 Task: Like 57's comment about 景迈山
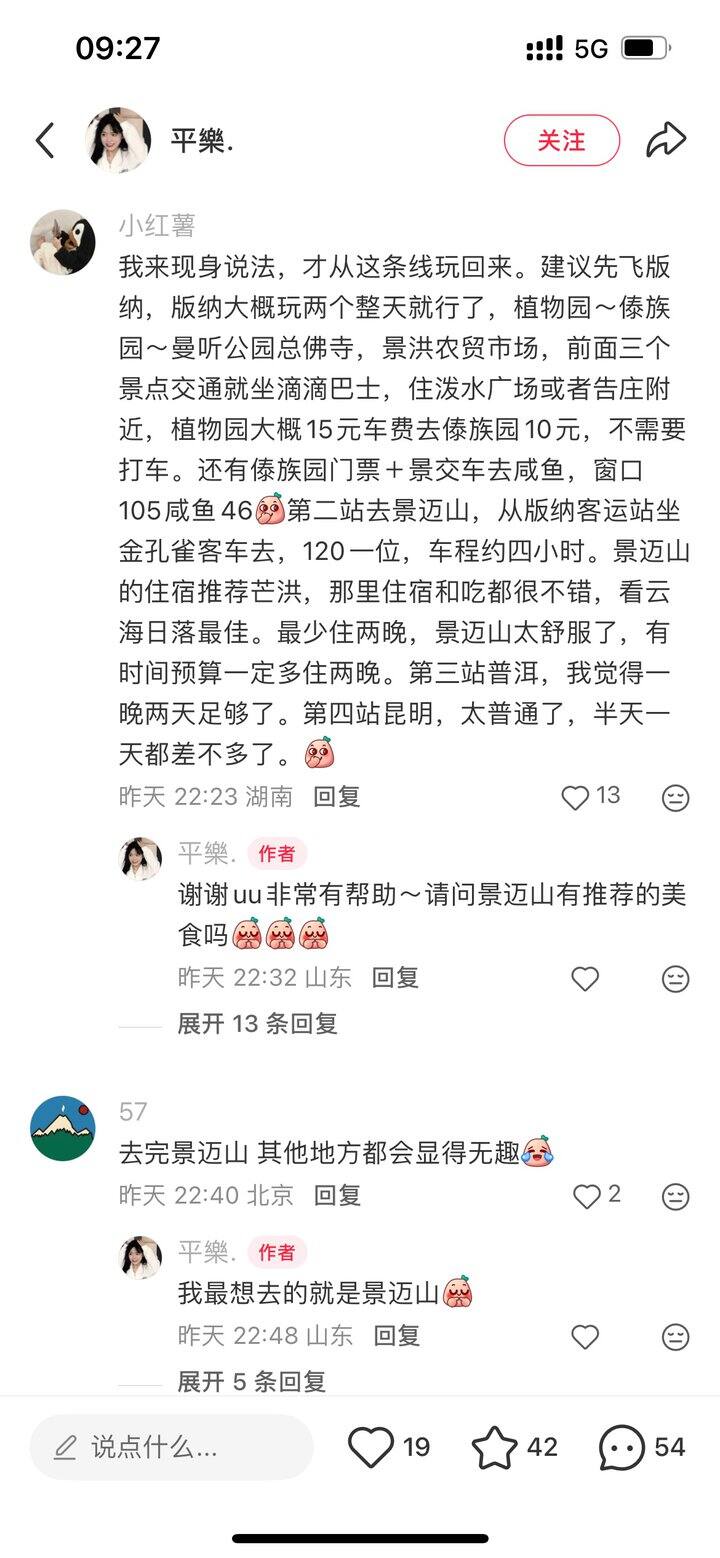[x=586, y=1195]
